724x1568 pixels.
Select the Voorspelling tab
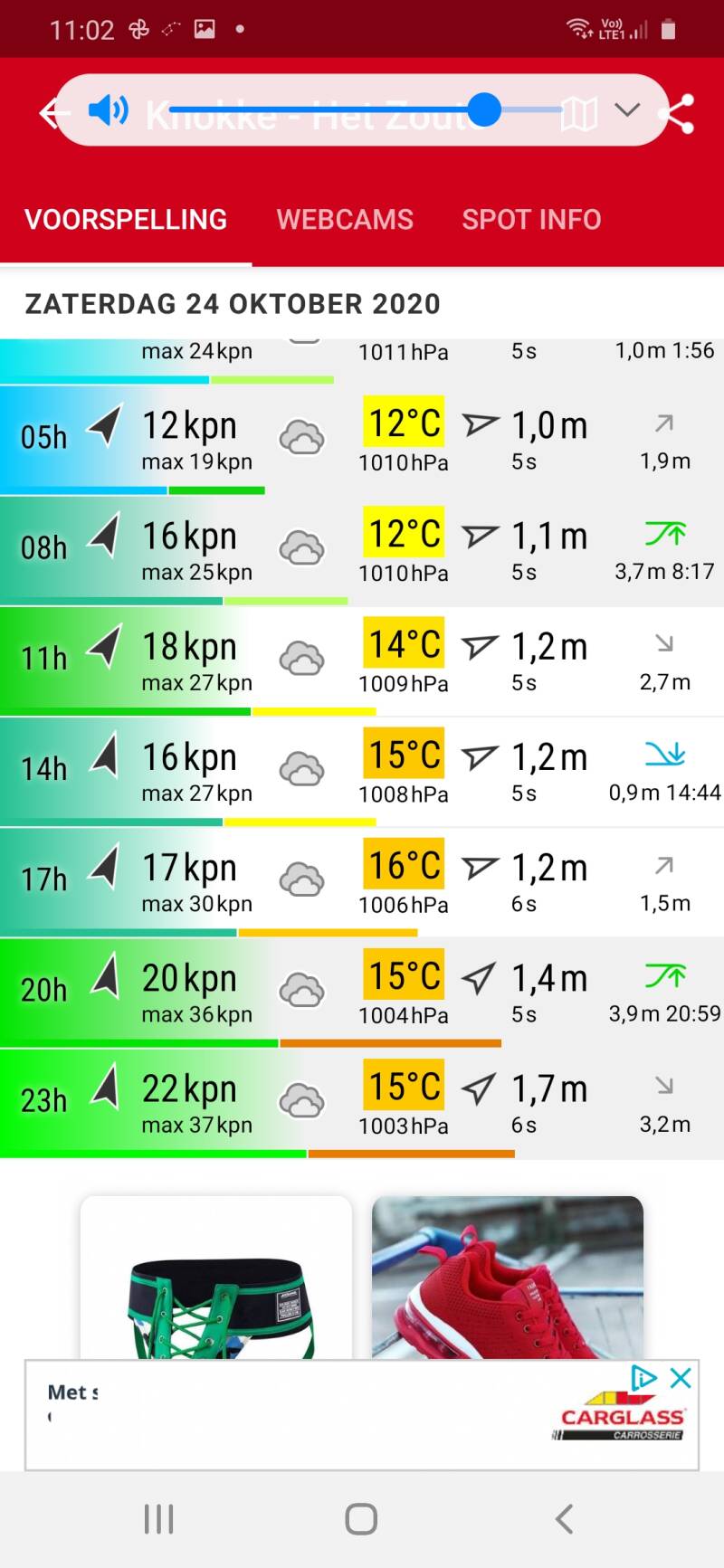[x=126, y=220]
